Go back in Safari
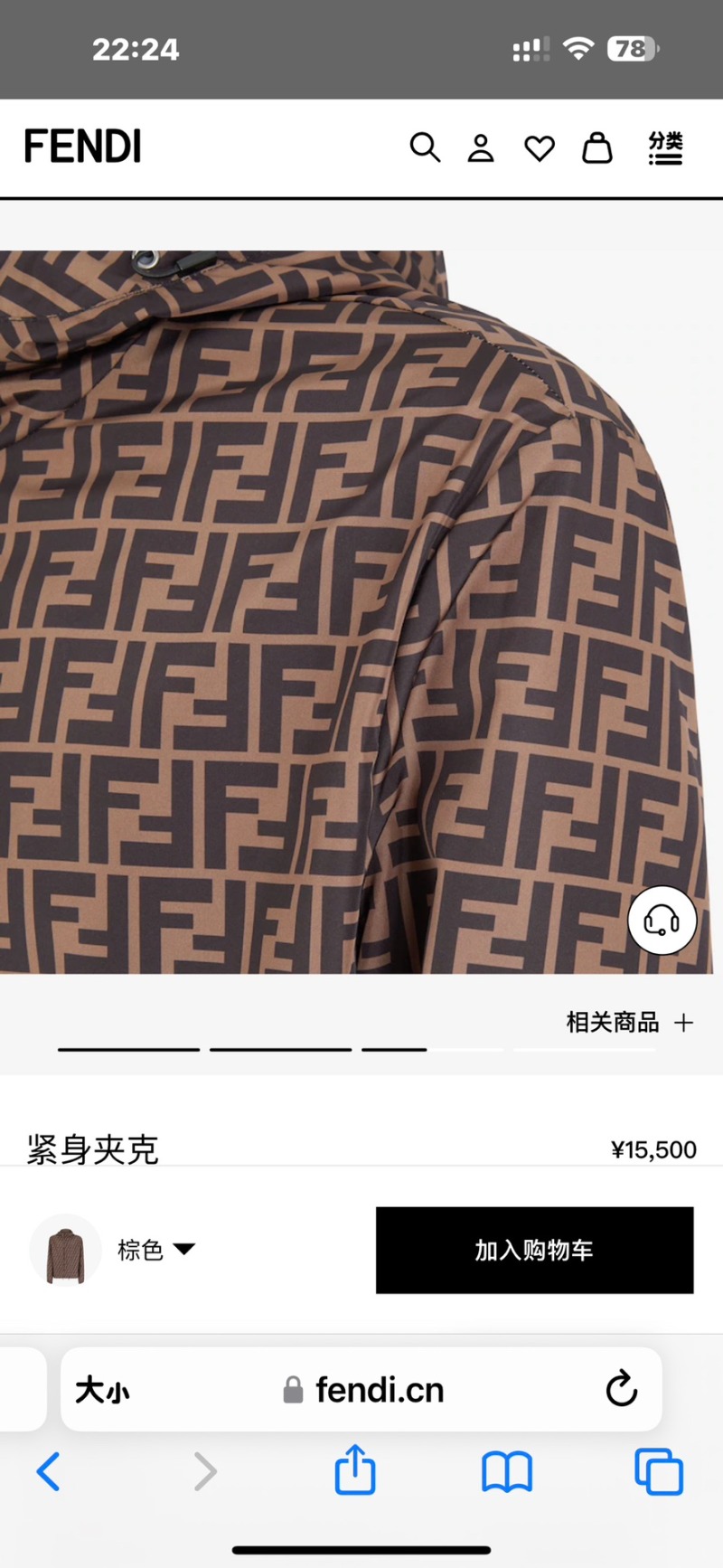723x1568 pixels. [x=49, y=1472]
